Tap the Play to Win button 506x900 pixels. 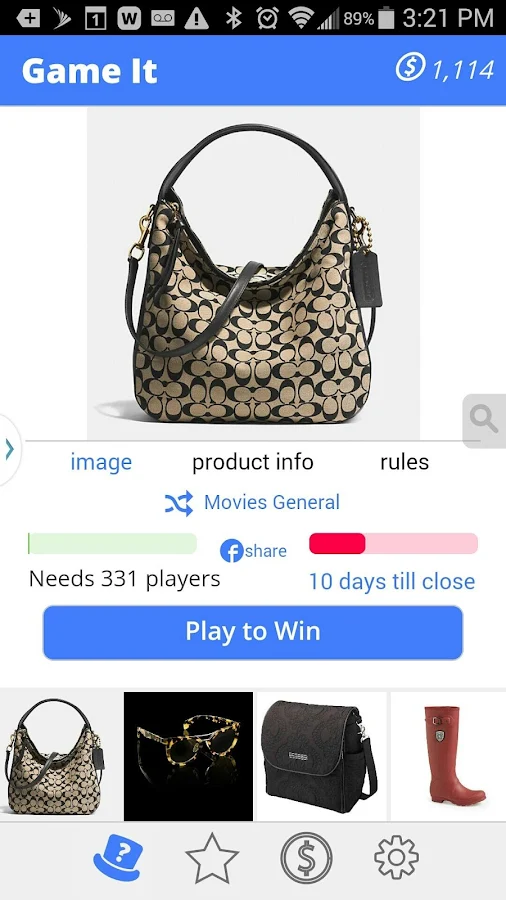click(x=252, y=633)
